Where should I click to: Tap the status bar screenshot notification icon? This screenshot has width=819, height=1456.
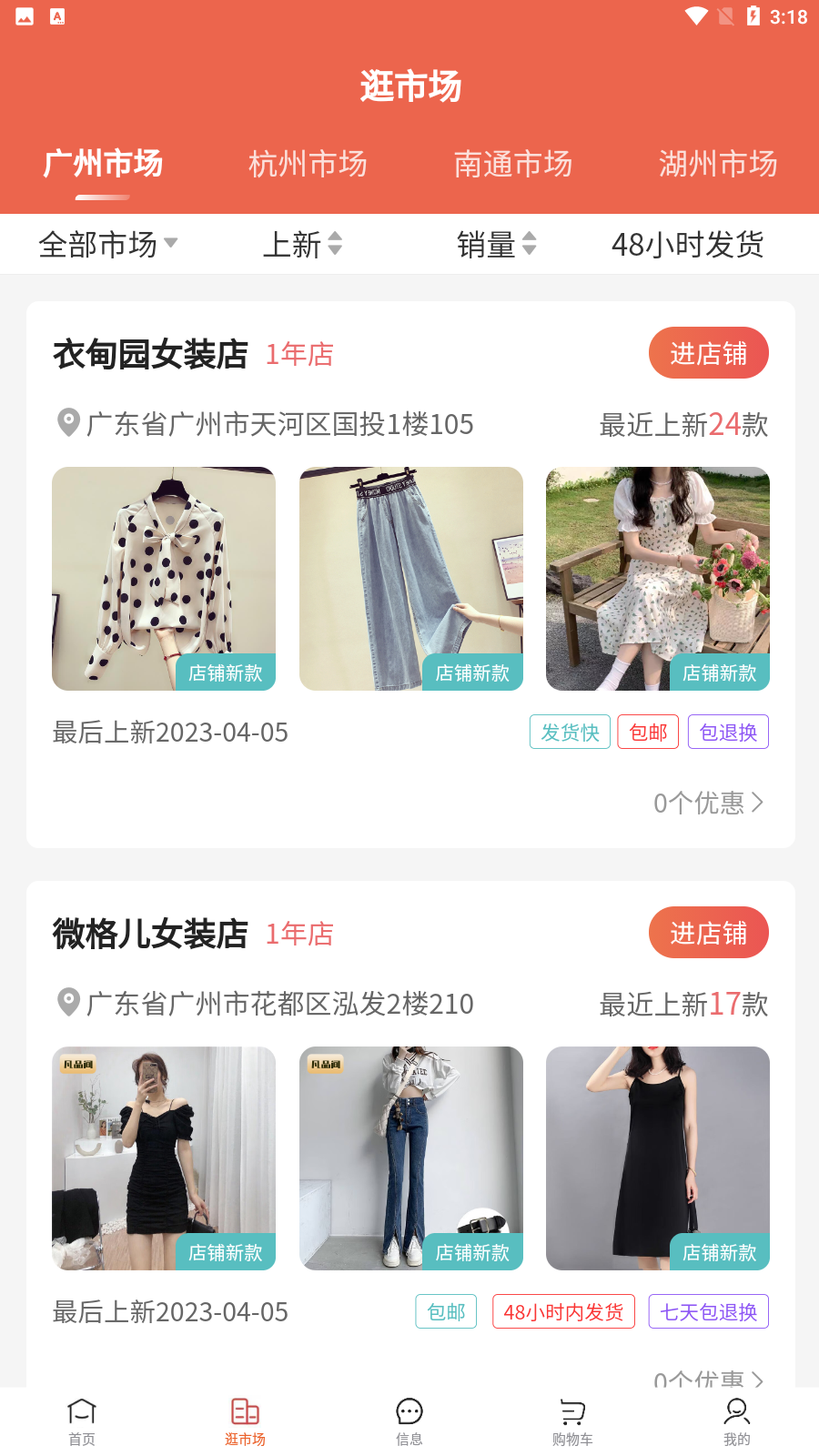click(x=25, y=16)
